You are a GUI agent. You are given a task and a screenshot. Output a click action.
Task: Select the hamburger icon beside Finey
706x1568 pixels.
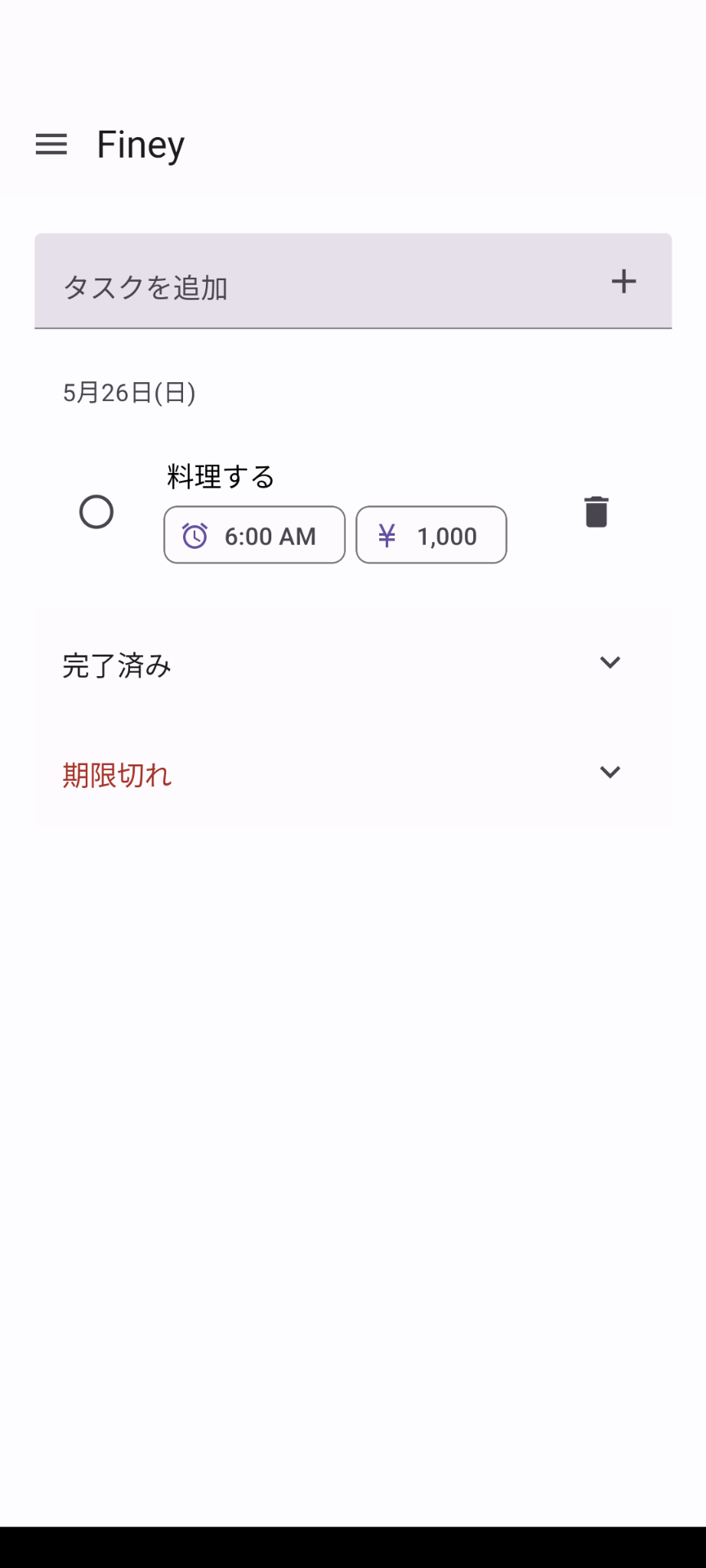pos(51,145)
